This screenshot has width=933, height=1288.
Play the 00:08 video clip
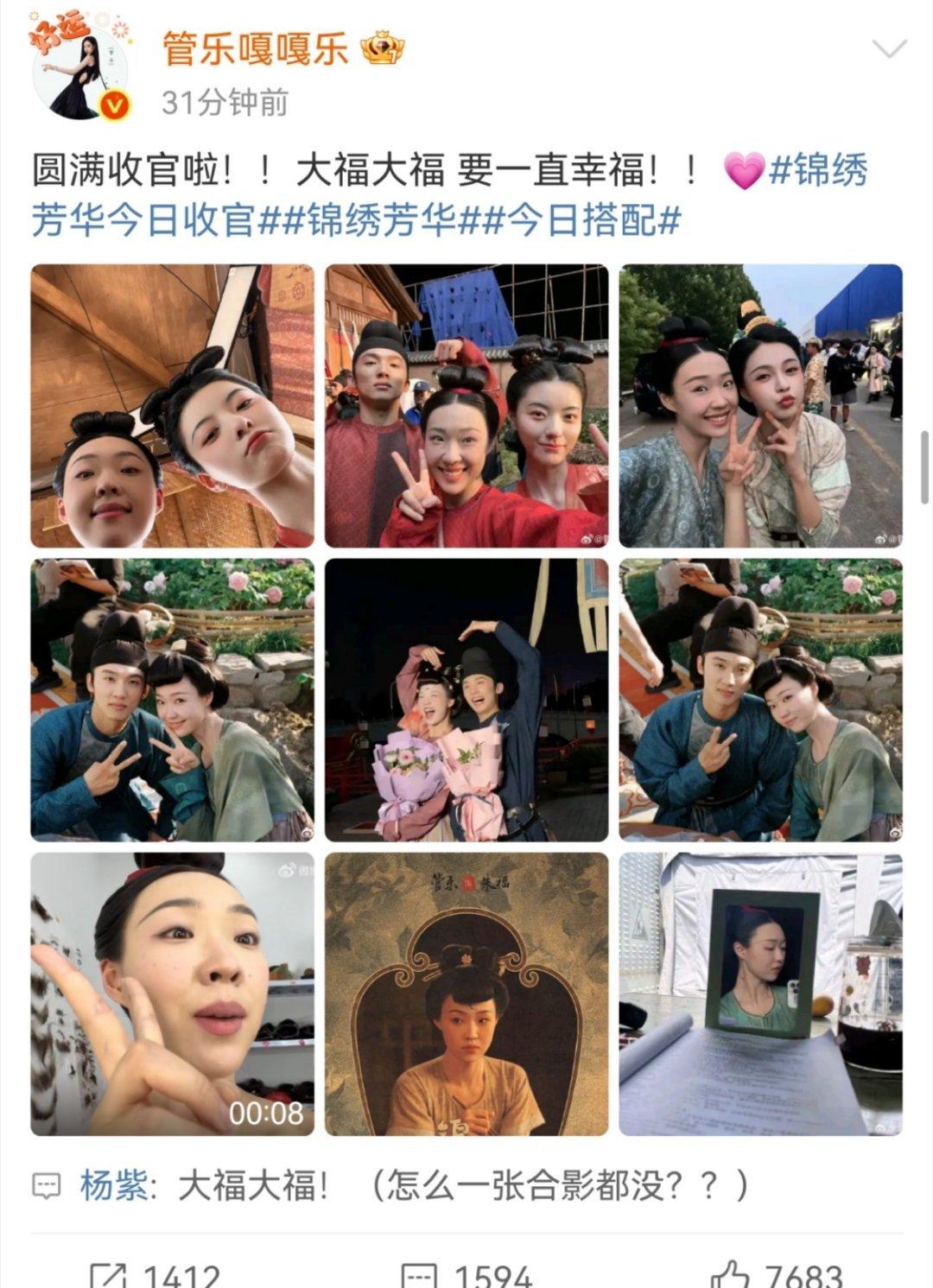tap(173, 993)
